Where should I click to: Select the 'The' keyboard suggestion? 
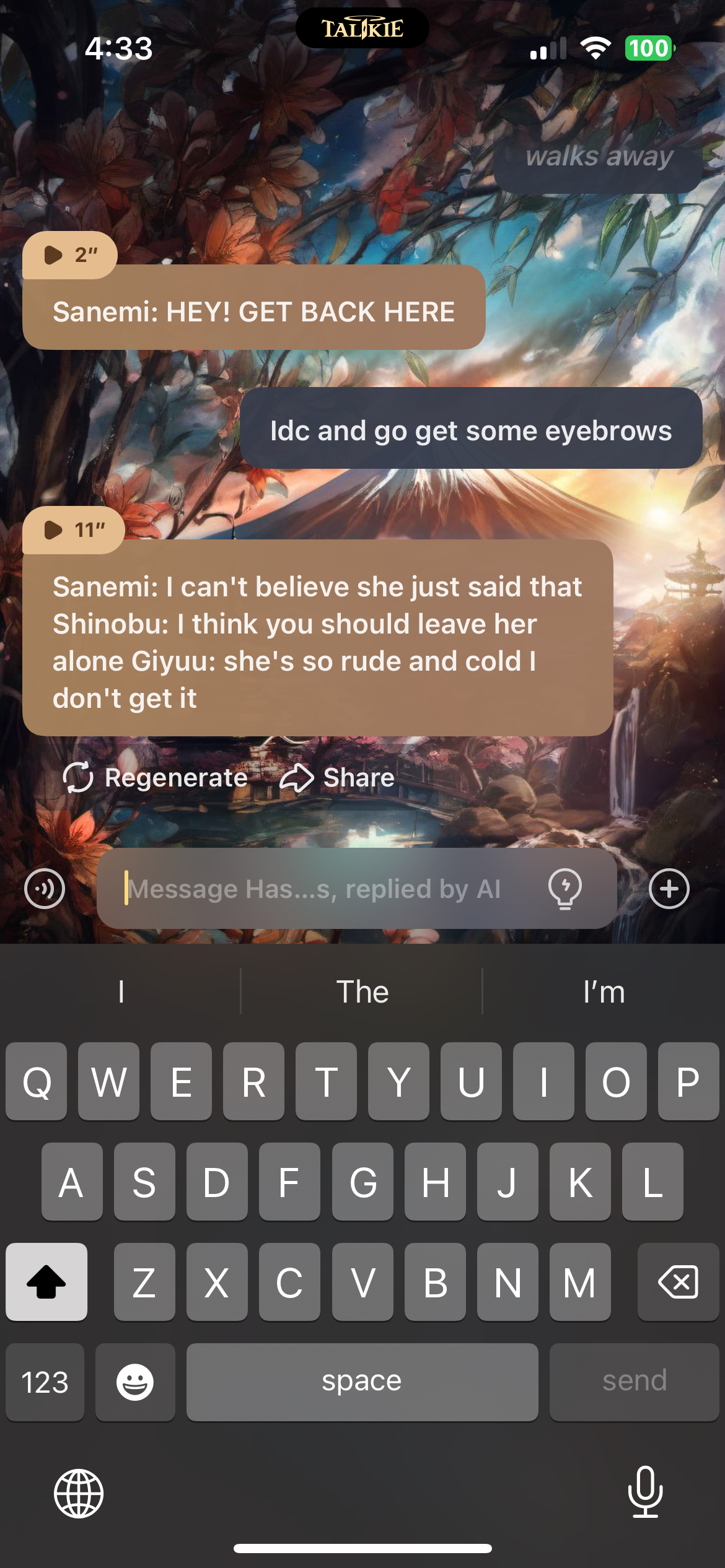click(362, 991)
